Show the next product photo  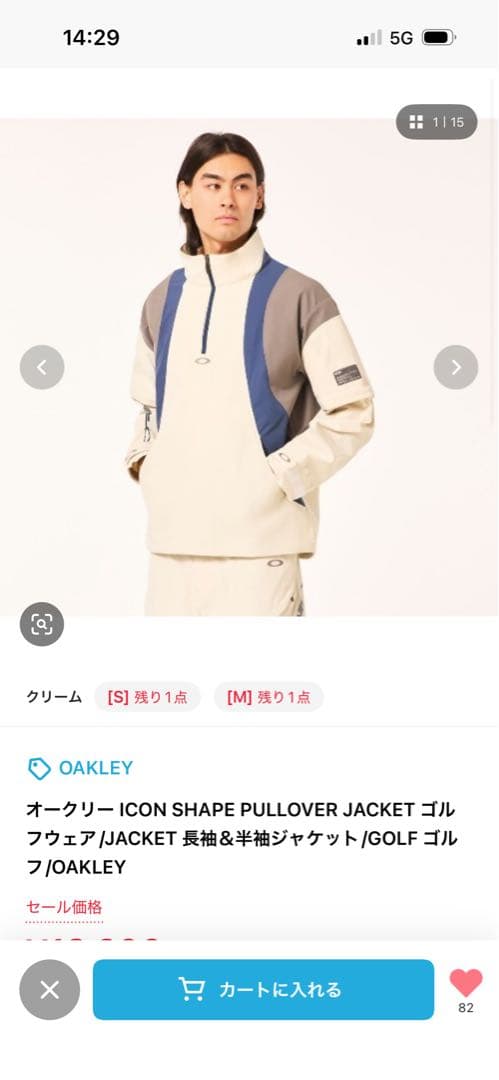[x=456, y=367]
